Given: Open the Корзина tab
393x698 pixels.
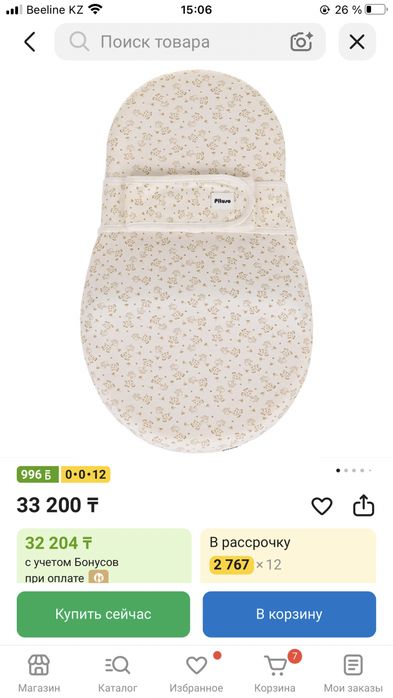Looking at the screenshot, I should click(x=275, y=673).
